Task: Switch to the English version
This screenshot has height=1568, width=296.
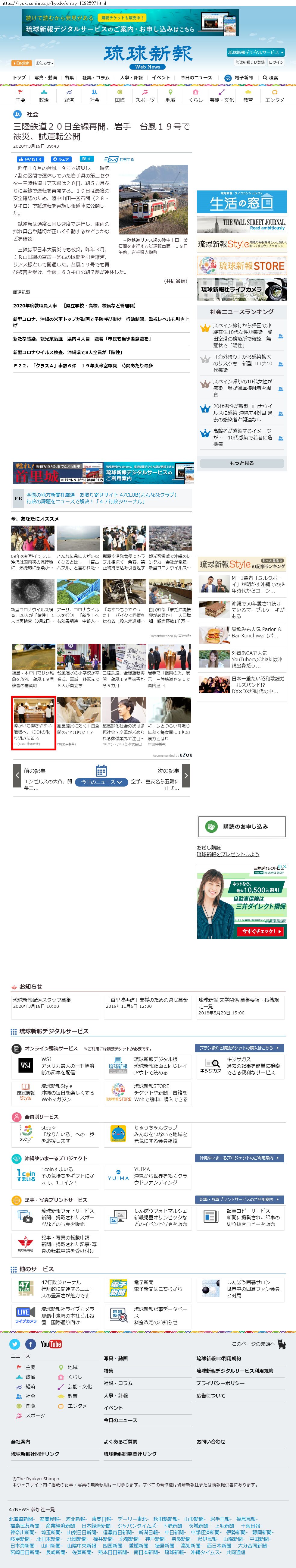Action: pos(21,63)
